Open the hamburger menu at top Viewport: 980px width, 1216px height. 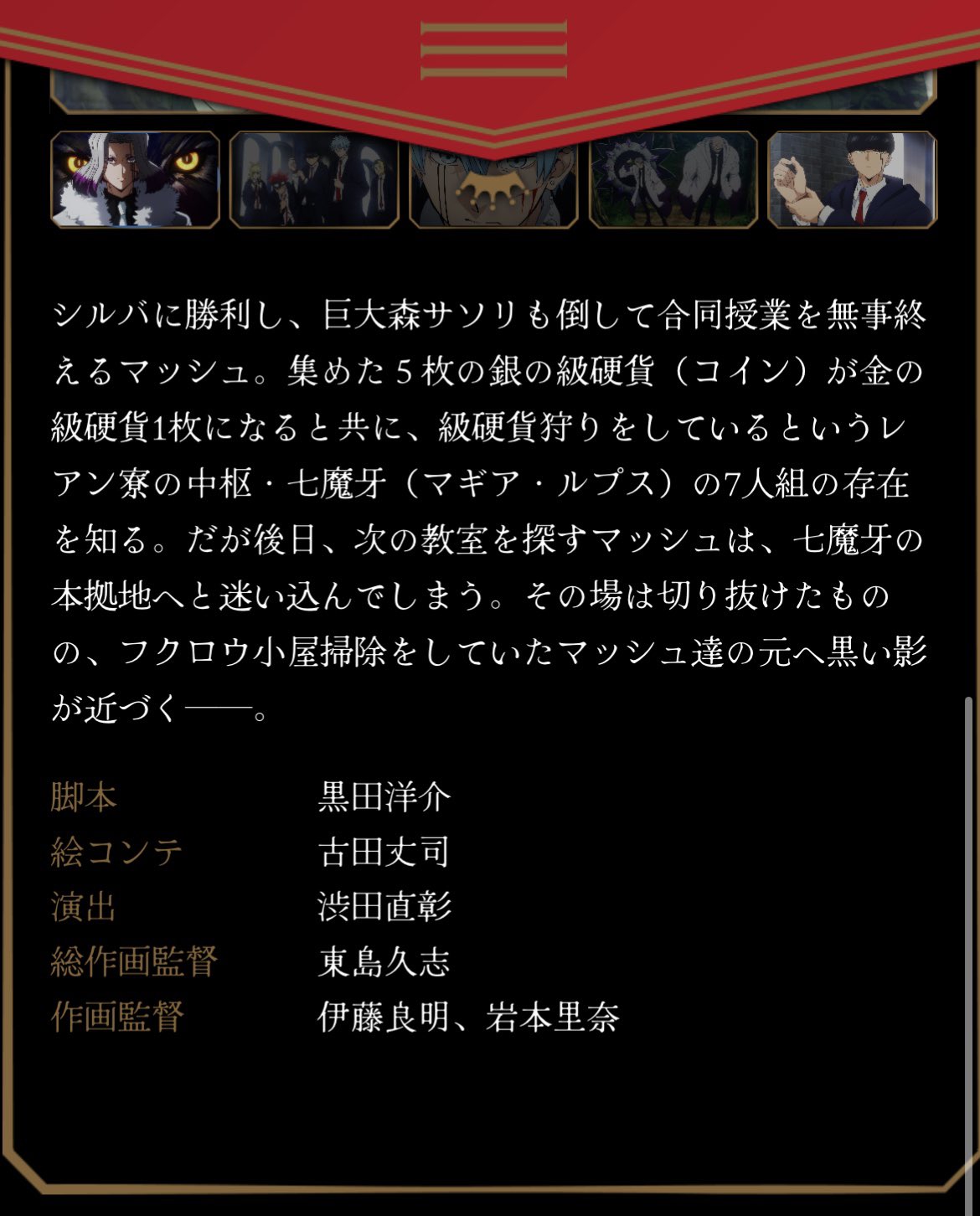[x=493, y=50]
